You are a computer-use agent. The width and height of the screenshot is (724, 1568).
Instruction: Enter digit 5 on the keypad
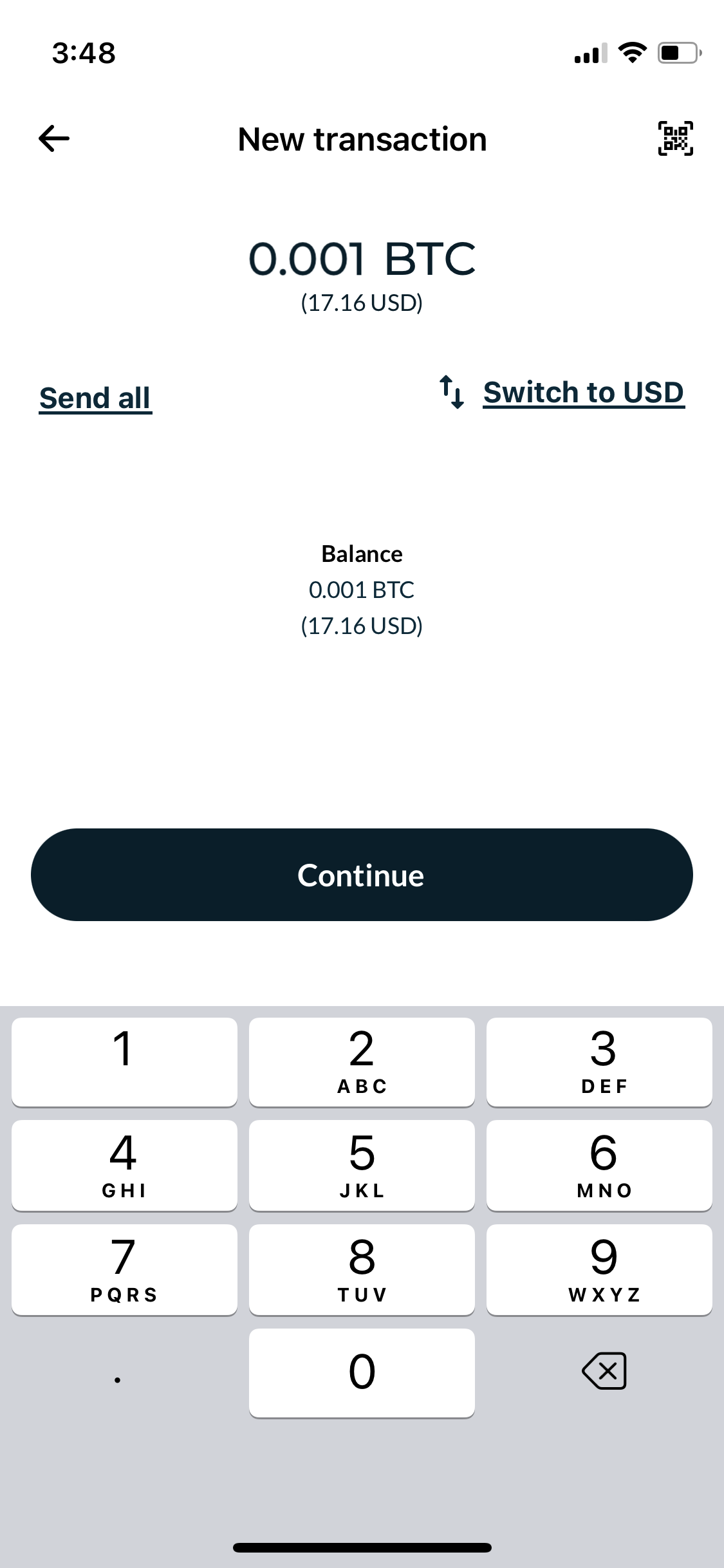[x=362, y=1166]
